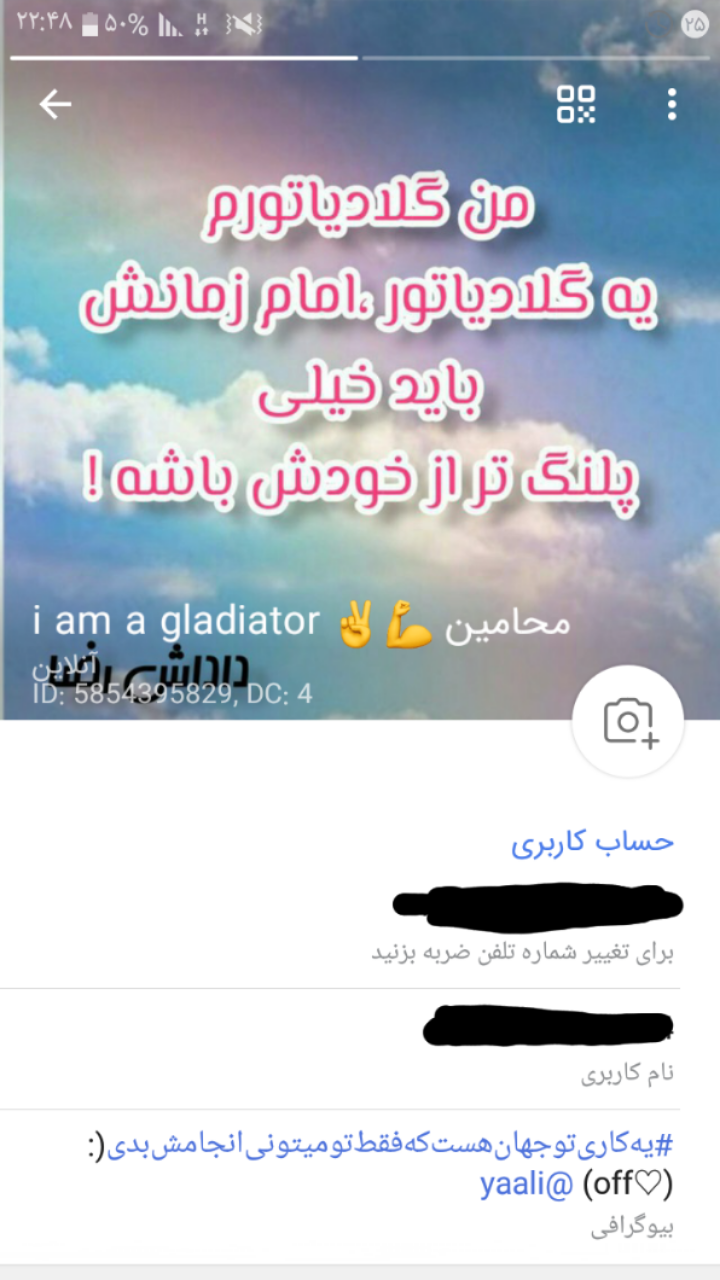Open the QR code icon
The image size is (720, 1280).
(x=576, y=104)
